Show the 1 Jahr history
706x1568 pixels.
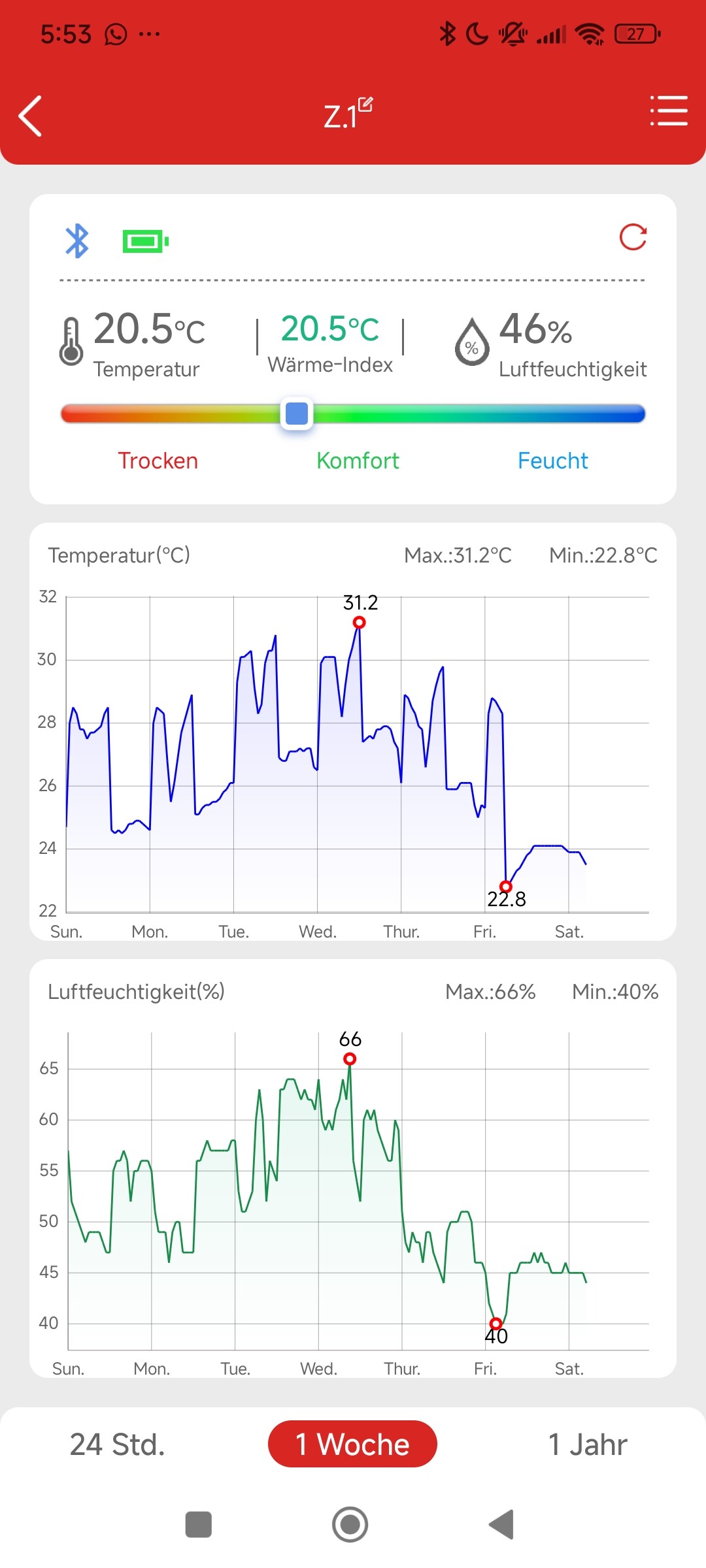click(588, 1445)
